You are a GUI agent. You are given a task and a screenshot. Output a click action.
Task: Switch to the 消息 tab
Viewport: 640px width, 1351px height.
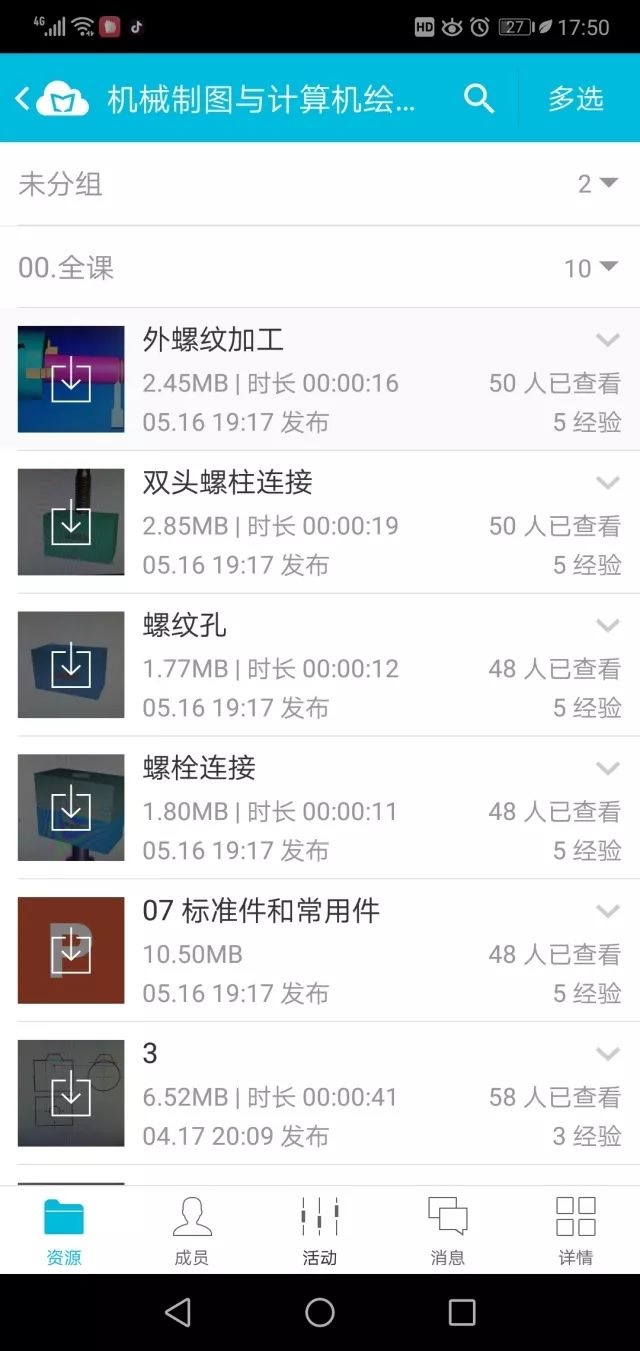click(448, 1230)
